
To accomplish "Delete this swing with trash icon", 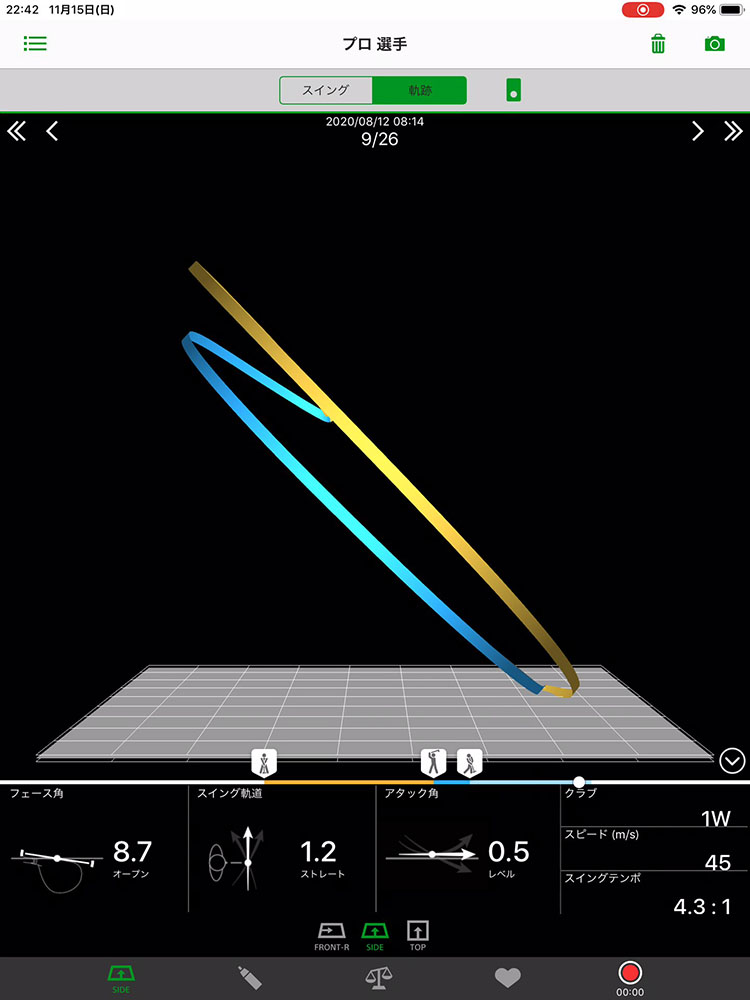I will click(658, 44).
